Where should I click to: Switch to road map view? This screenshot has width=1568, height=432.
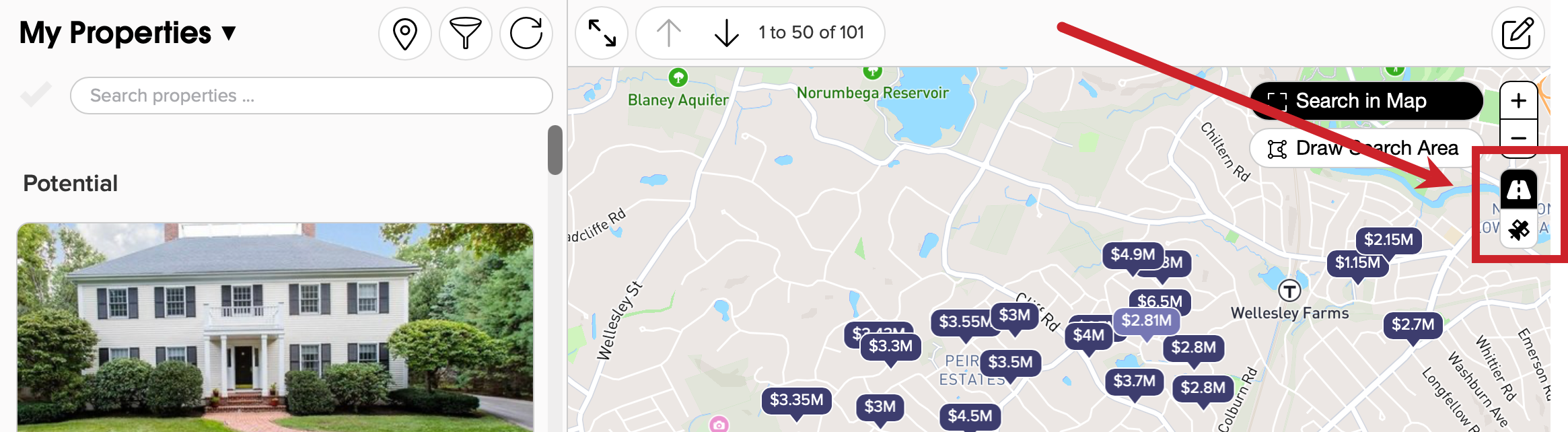[1518, 190]
